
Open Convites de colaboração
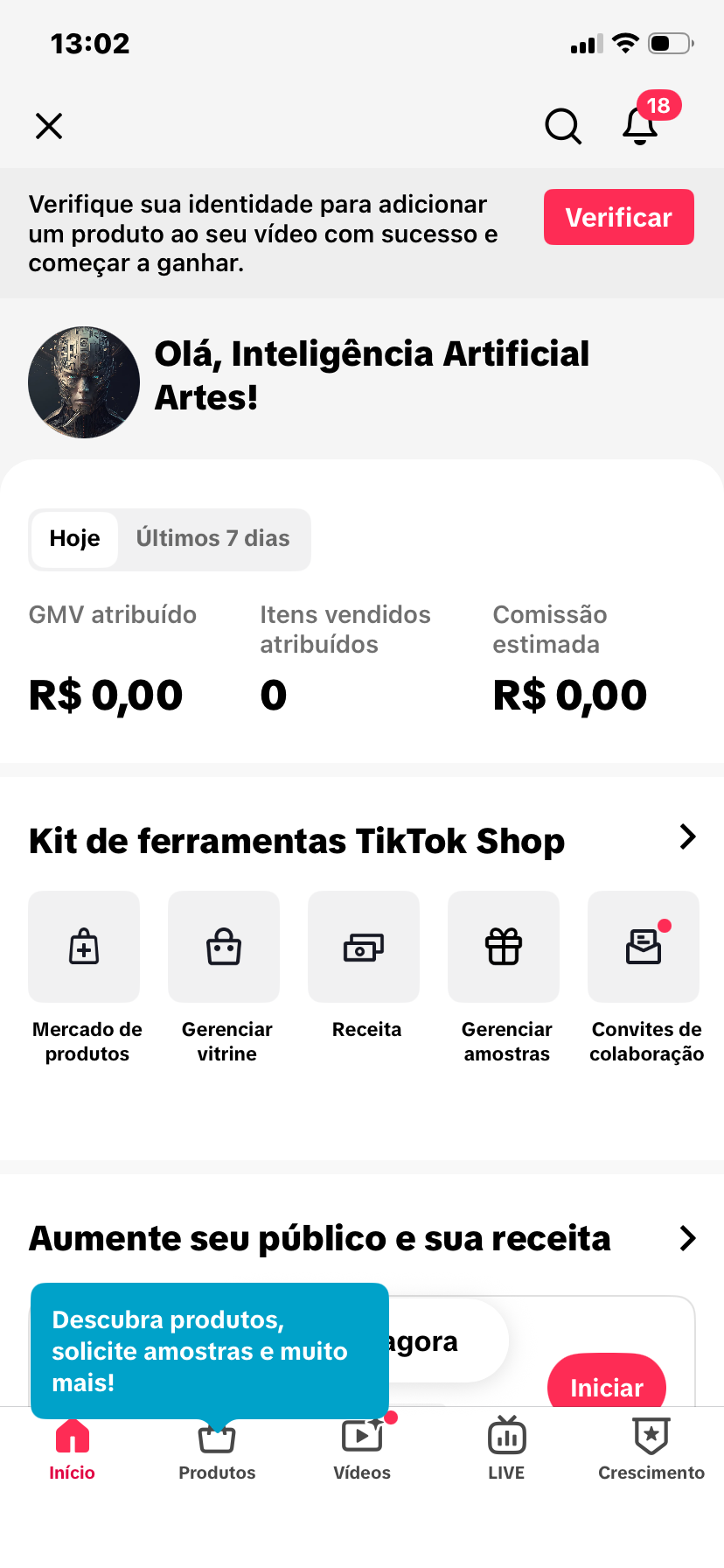644,948
